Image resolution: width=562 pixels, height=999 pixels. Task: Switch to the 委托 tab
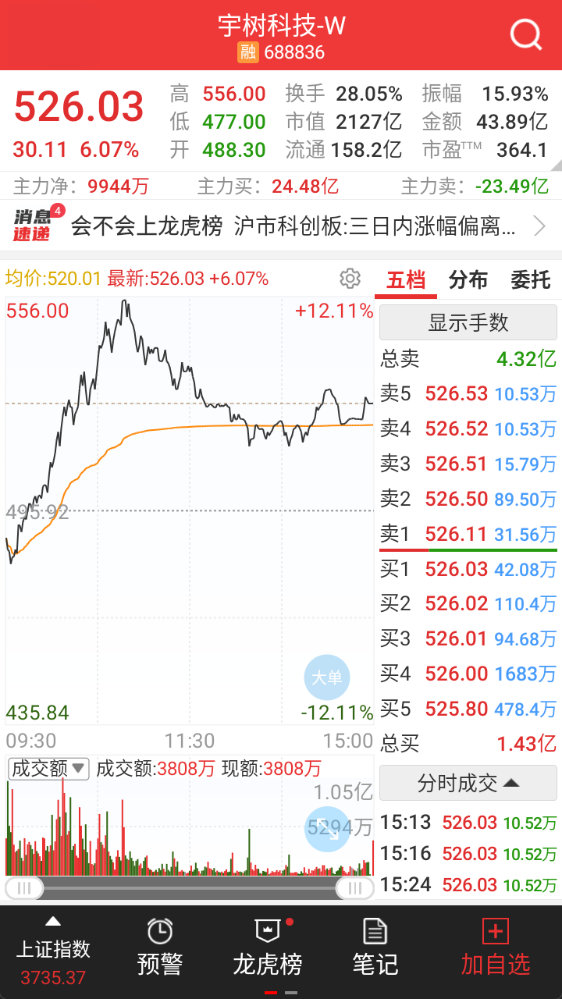(x=531, y=280)
